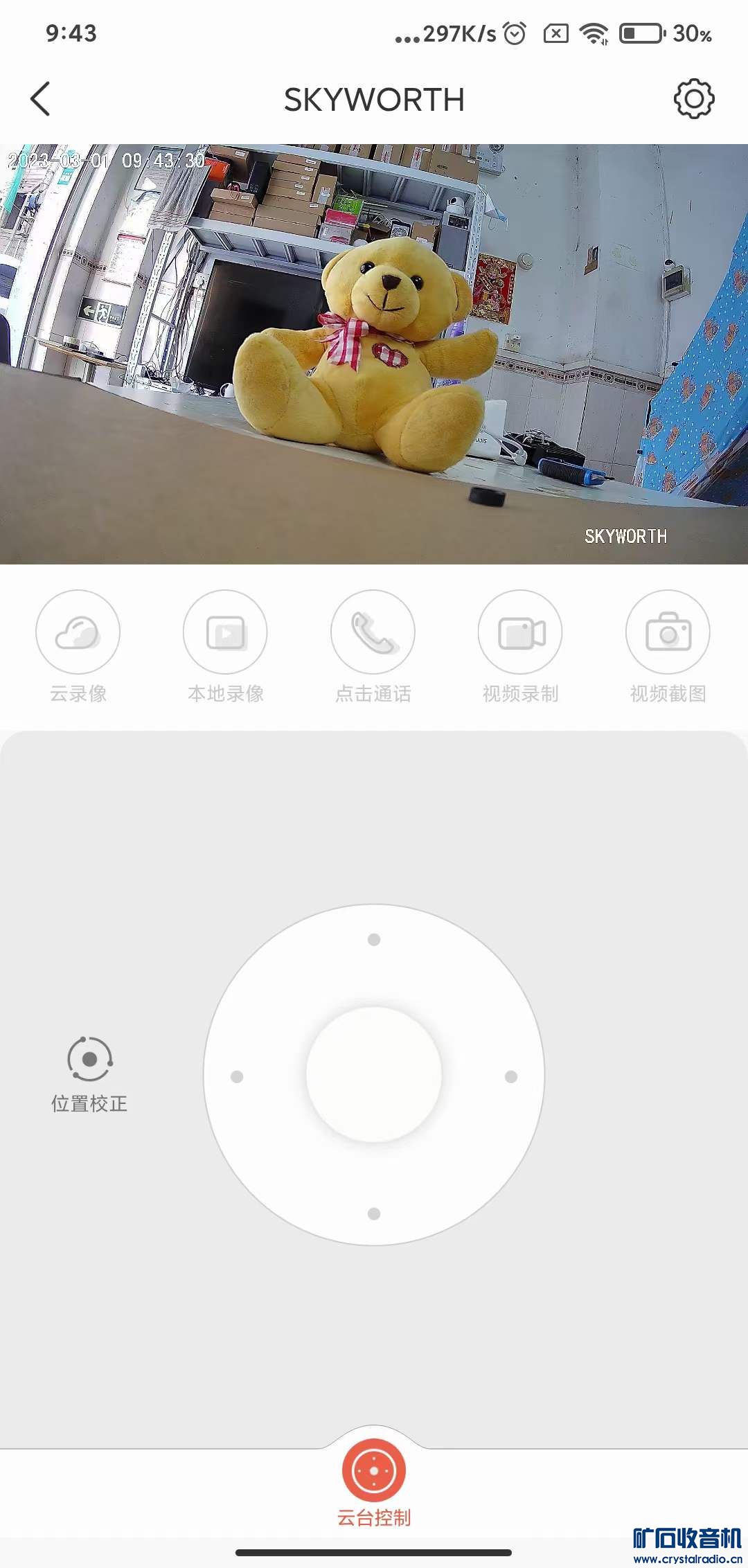Tap the 云台控制 PTZ control button
Screen dimensions: 748x1568
pos(374,1471)
